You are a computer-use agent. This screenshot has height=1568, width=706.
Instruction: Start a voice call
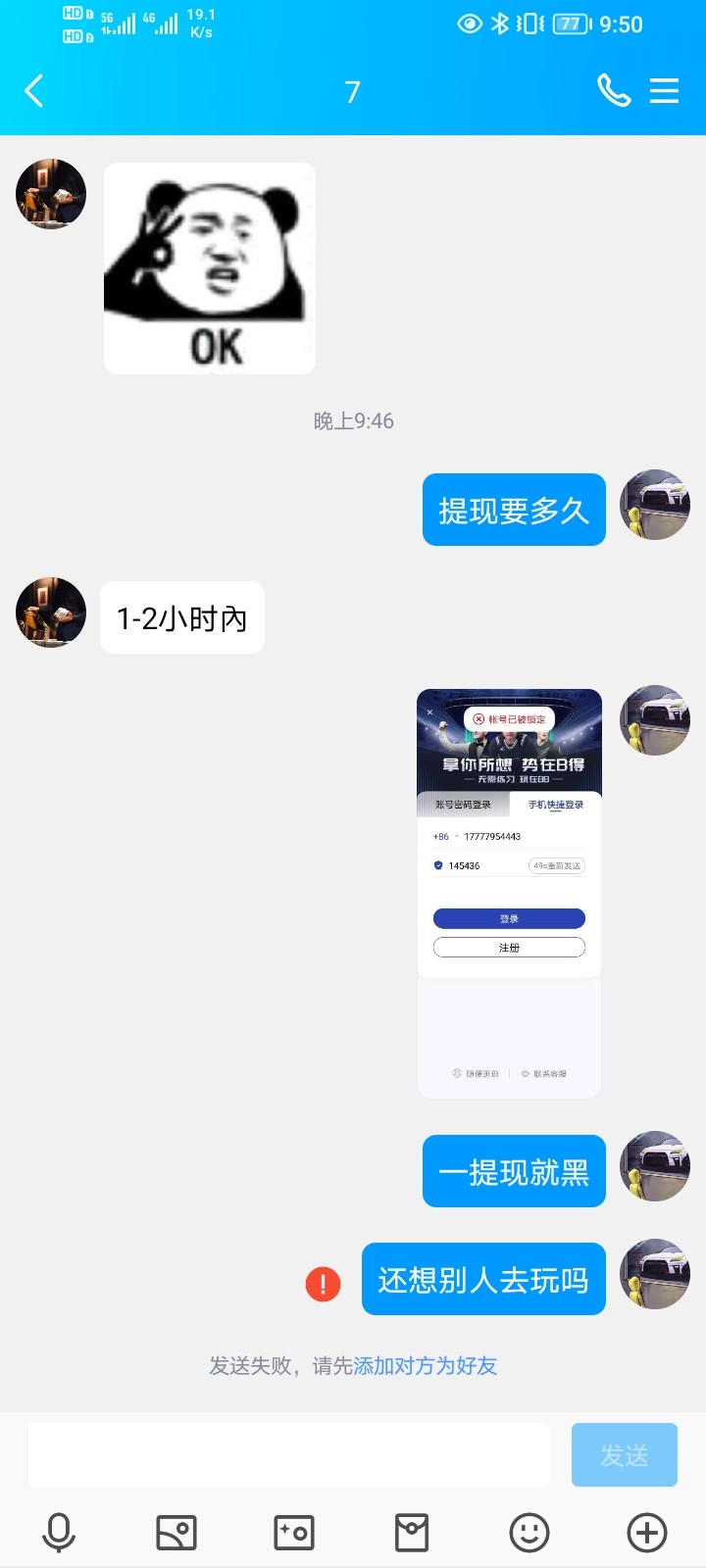(614, 91)
